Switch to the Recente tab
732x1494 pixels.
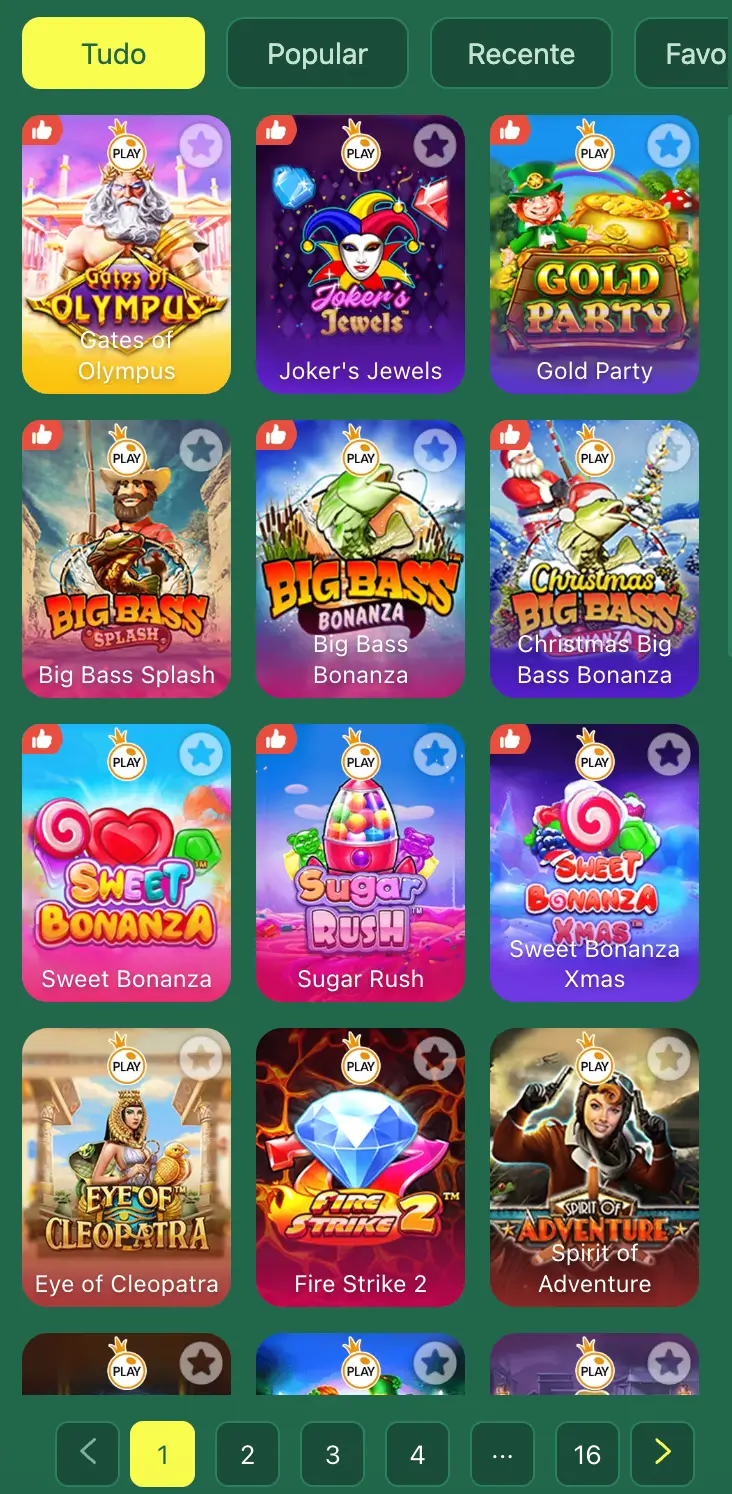521,54
